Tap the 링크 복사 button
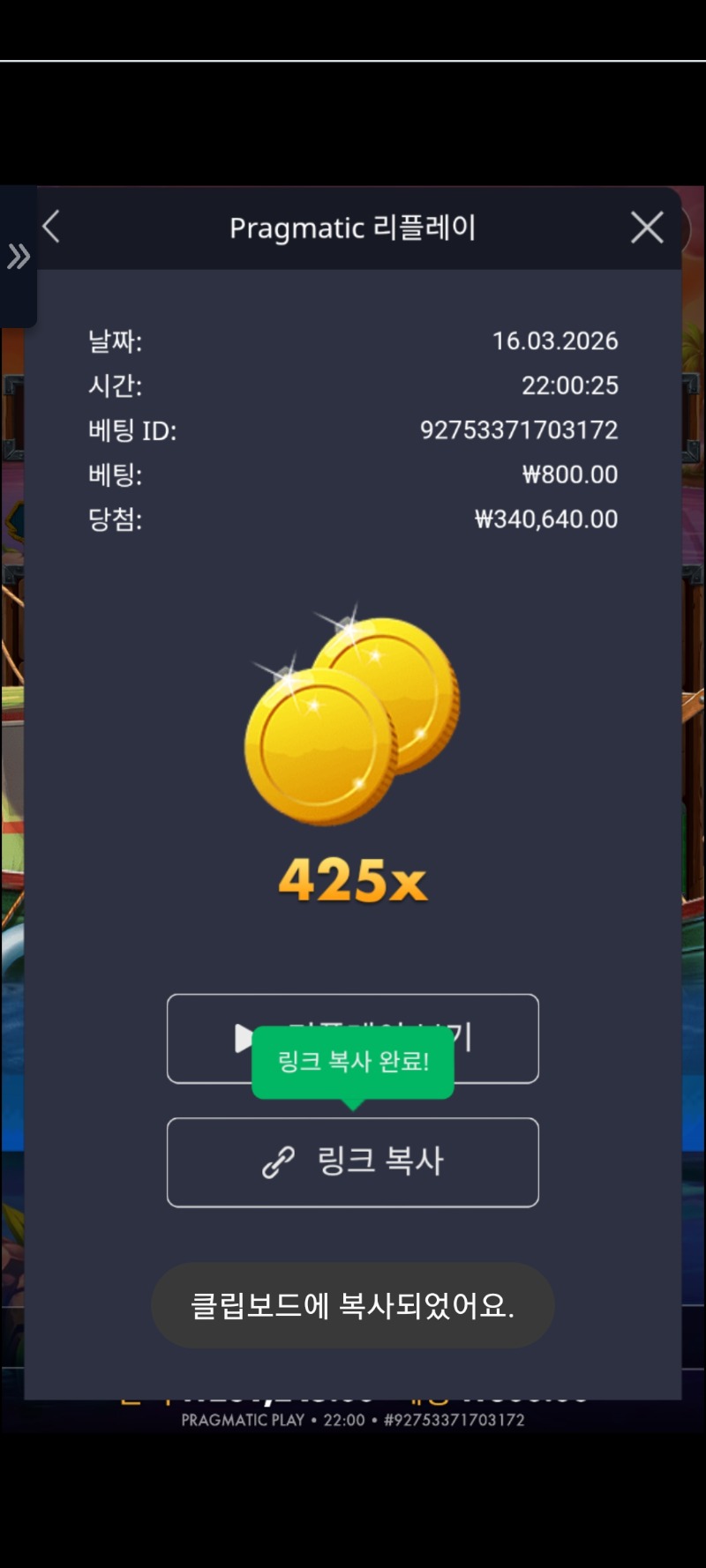This screenshot has height=1568, width=706. [353, 1161]
